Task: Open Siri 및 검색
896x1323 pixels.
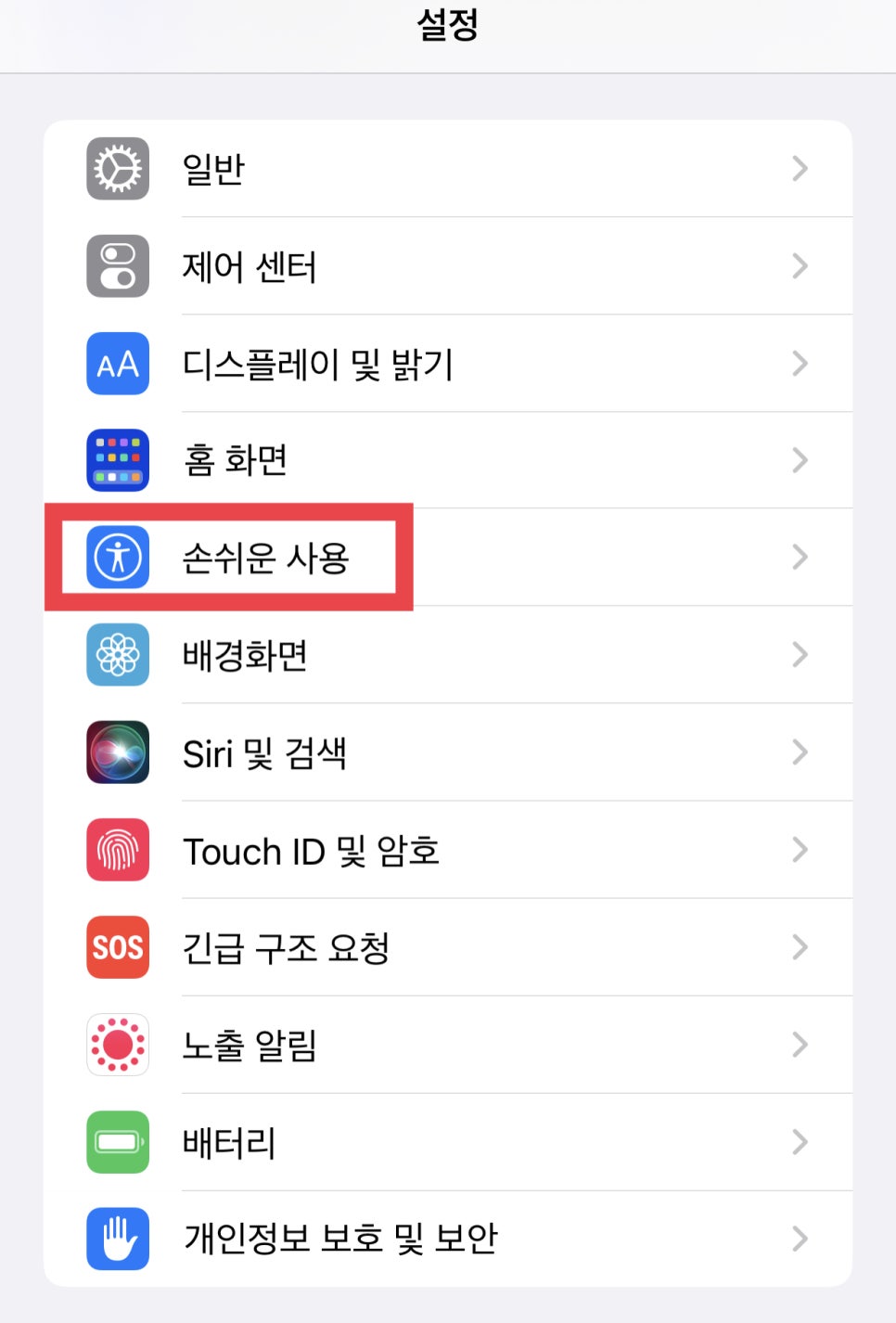Action: click(447, 752)
